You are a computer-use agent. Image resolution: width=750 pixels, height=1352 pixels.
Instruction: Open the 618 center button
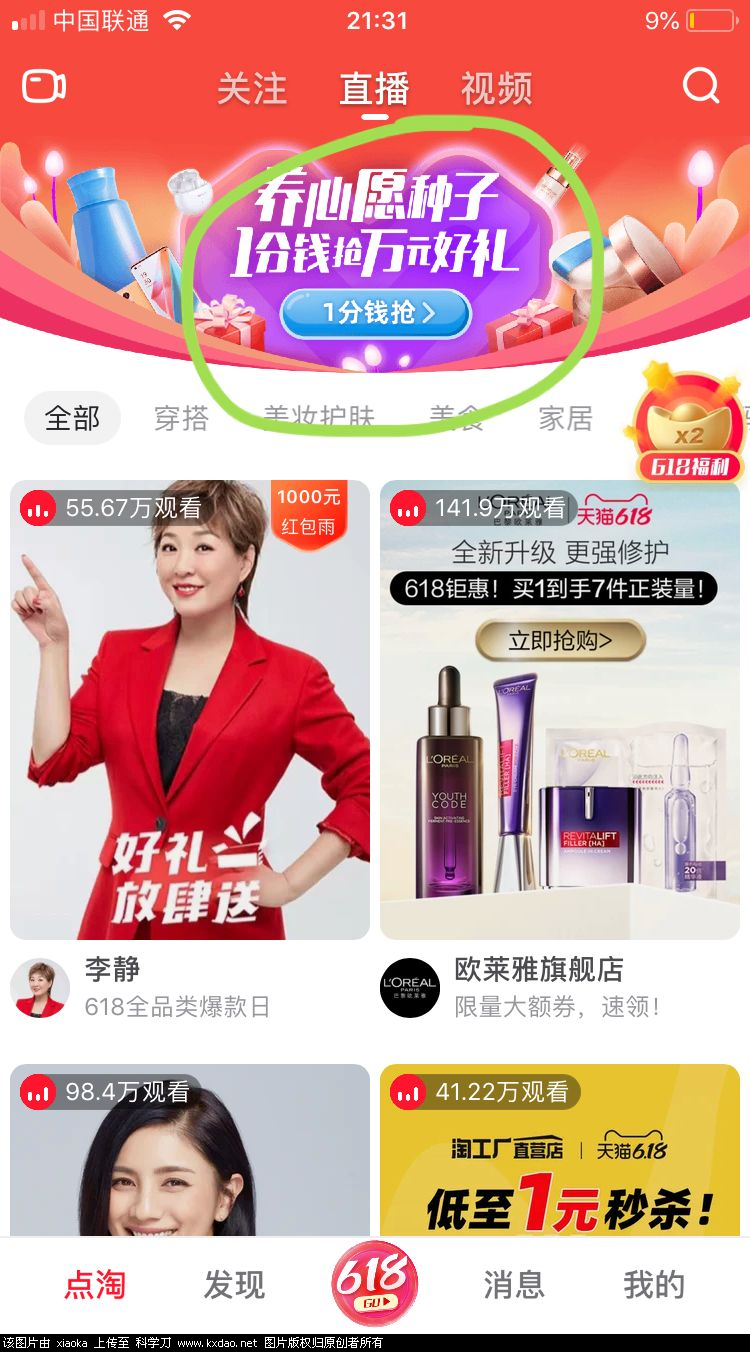coord(375,1283)
